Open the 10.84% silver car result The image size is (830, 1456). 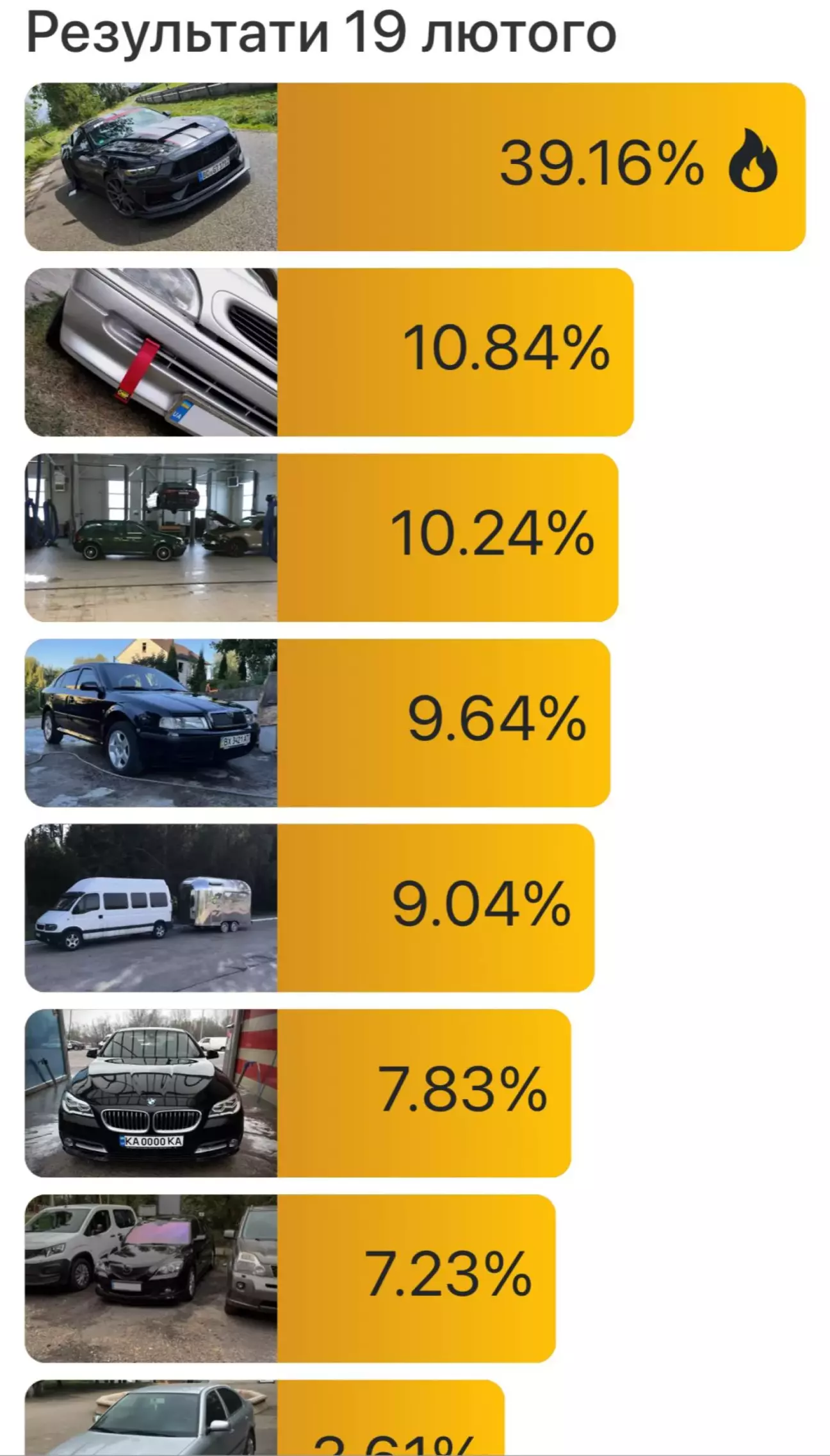(x=328, y=352)
